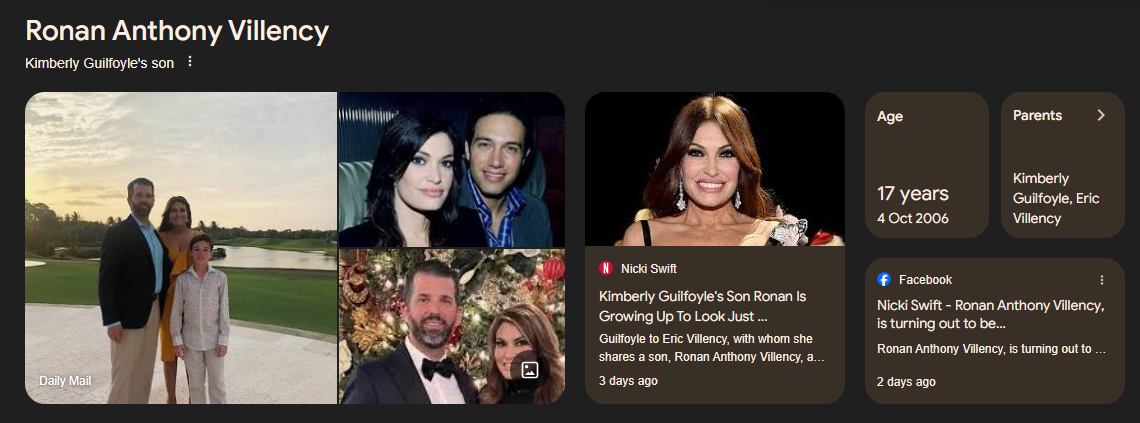
Task: Open the overflow menu beside the subtitle
Action: coord(190,62)
